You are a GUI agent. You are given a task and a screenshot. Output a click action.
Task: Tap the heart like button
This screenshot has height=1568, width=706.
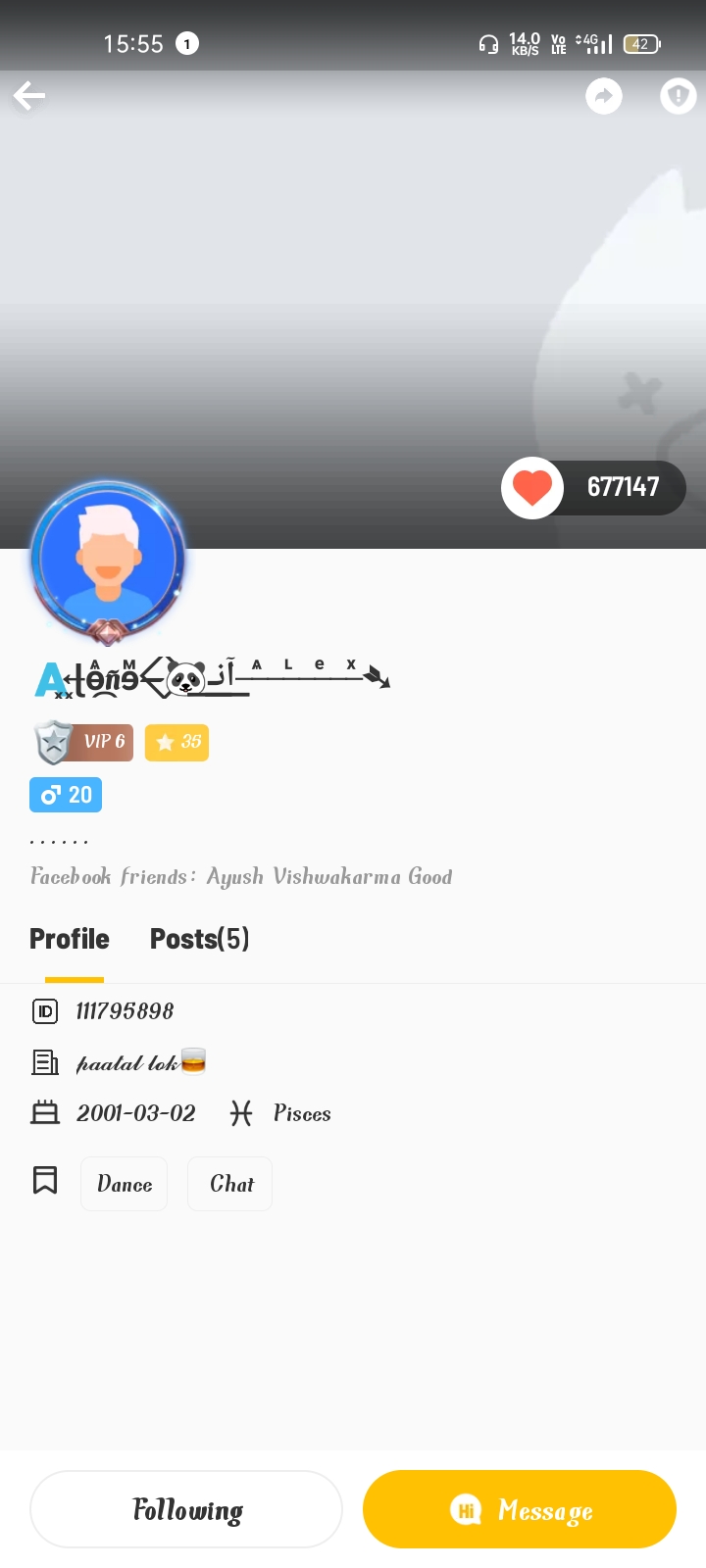532,488
